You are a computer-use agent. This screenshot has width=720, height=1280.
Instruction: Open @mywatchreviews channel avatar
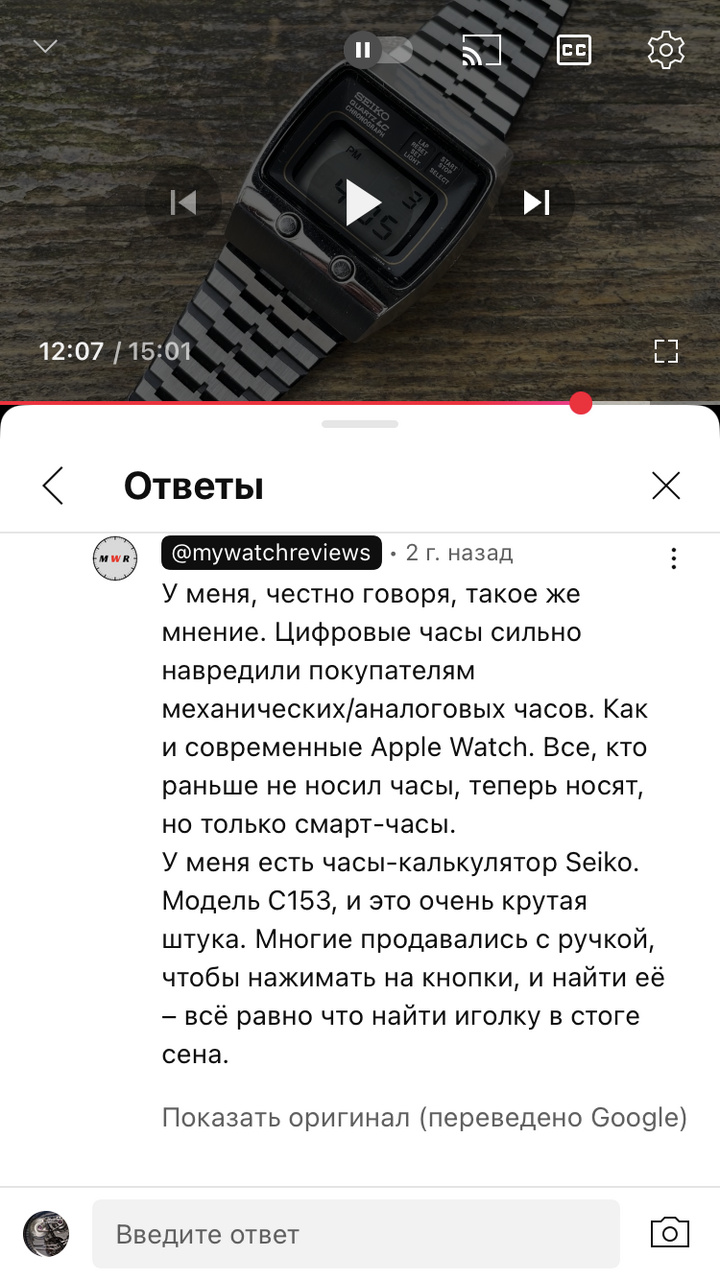115,559
